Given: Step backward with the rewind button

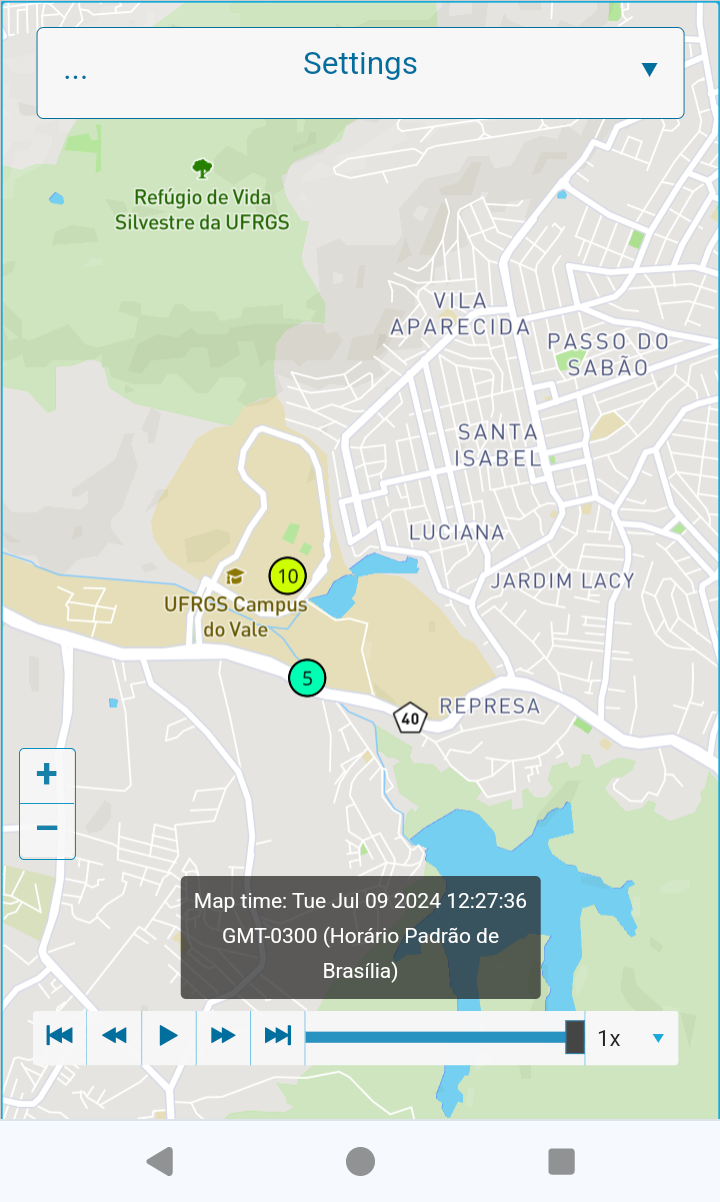Looking at the screenshot, I should point(114,1037).
